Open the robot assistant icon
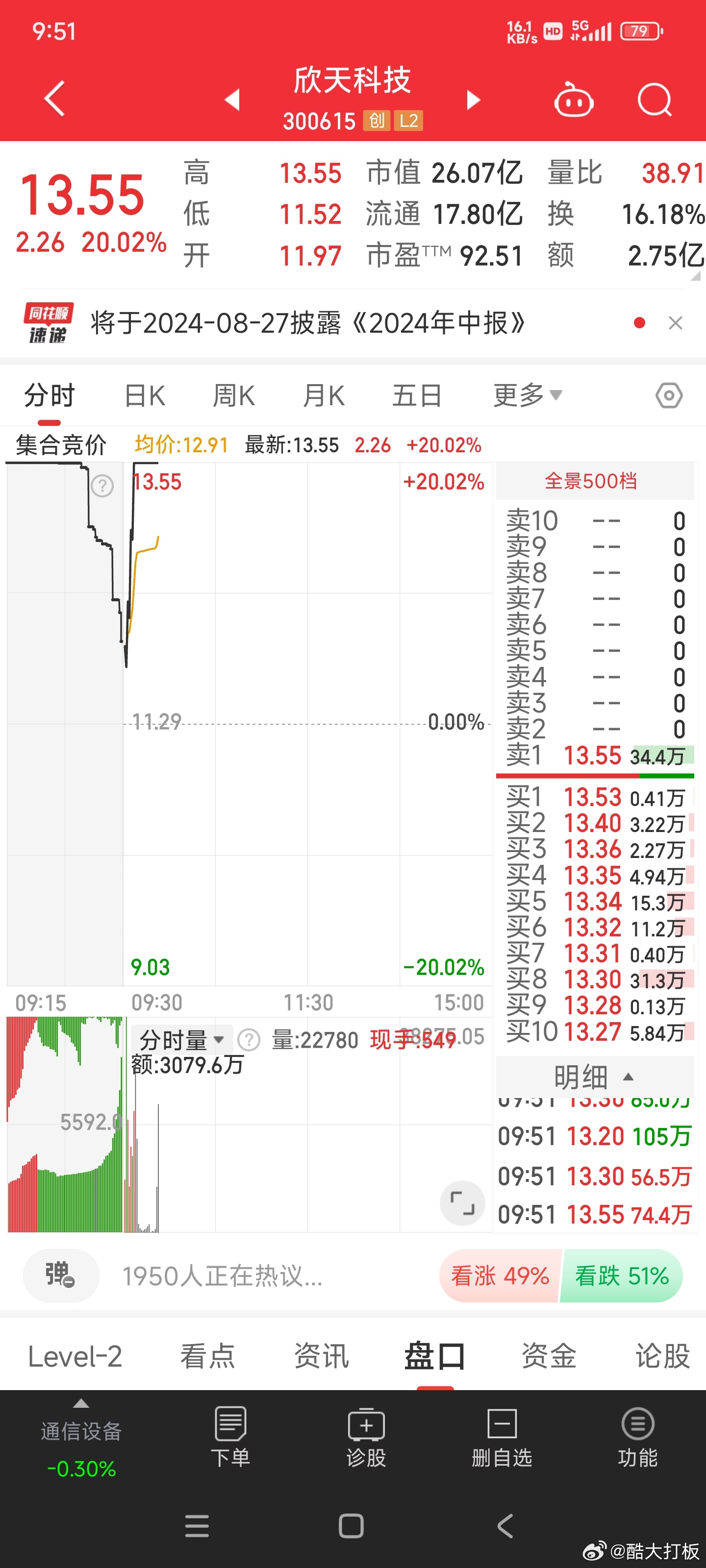This screenshot has width=706, height=1568. click(x=573, y=100)
